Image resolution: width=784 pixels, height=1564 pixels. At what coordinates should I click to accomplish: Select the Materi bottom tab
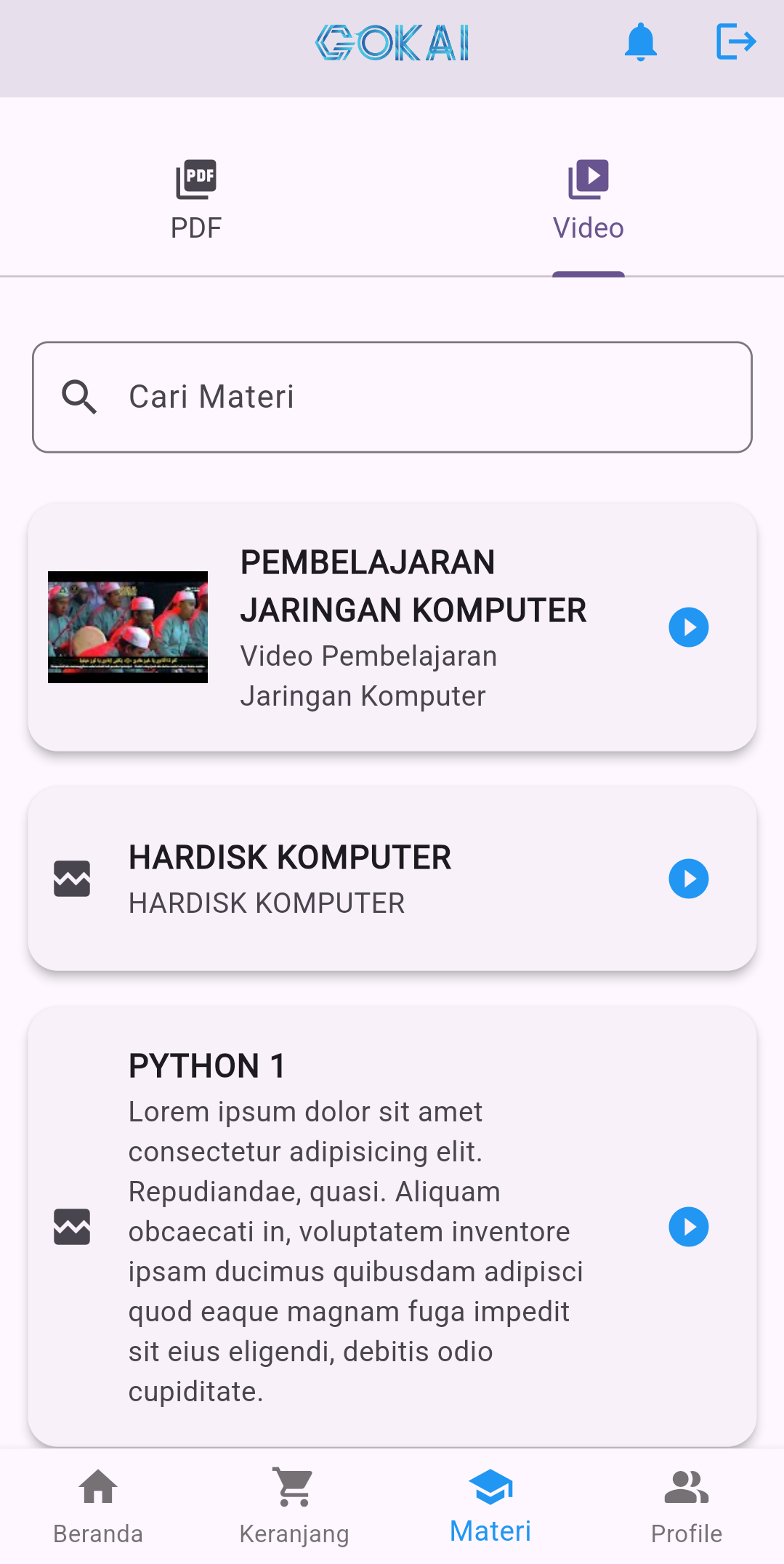click(x=490, y=1506)
